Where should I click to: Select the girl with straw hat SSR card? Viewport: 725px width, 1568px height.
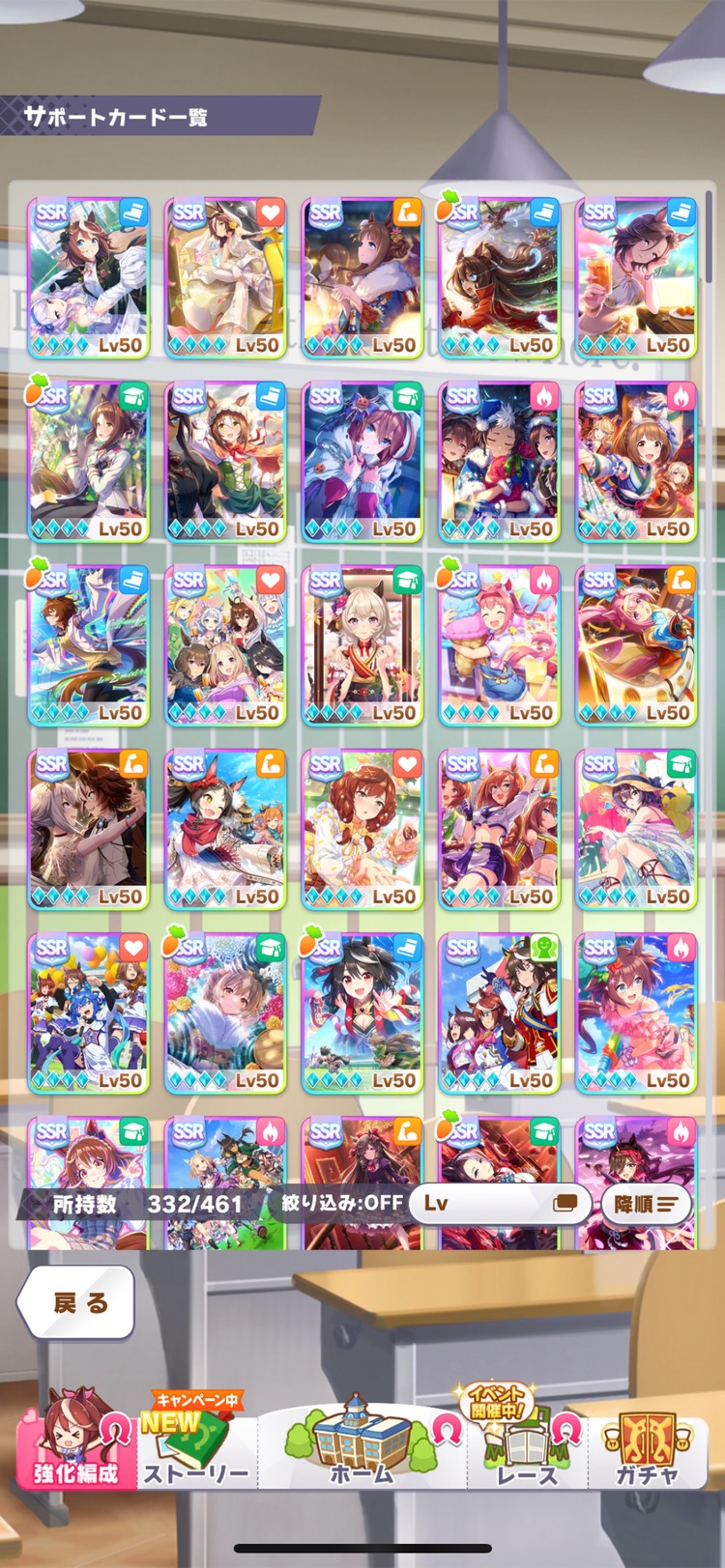[x=635, y=829]
